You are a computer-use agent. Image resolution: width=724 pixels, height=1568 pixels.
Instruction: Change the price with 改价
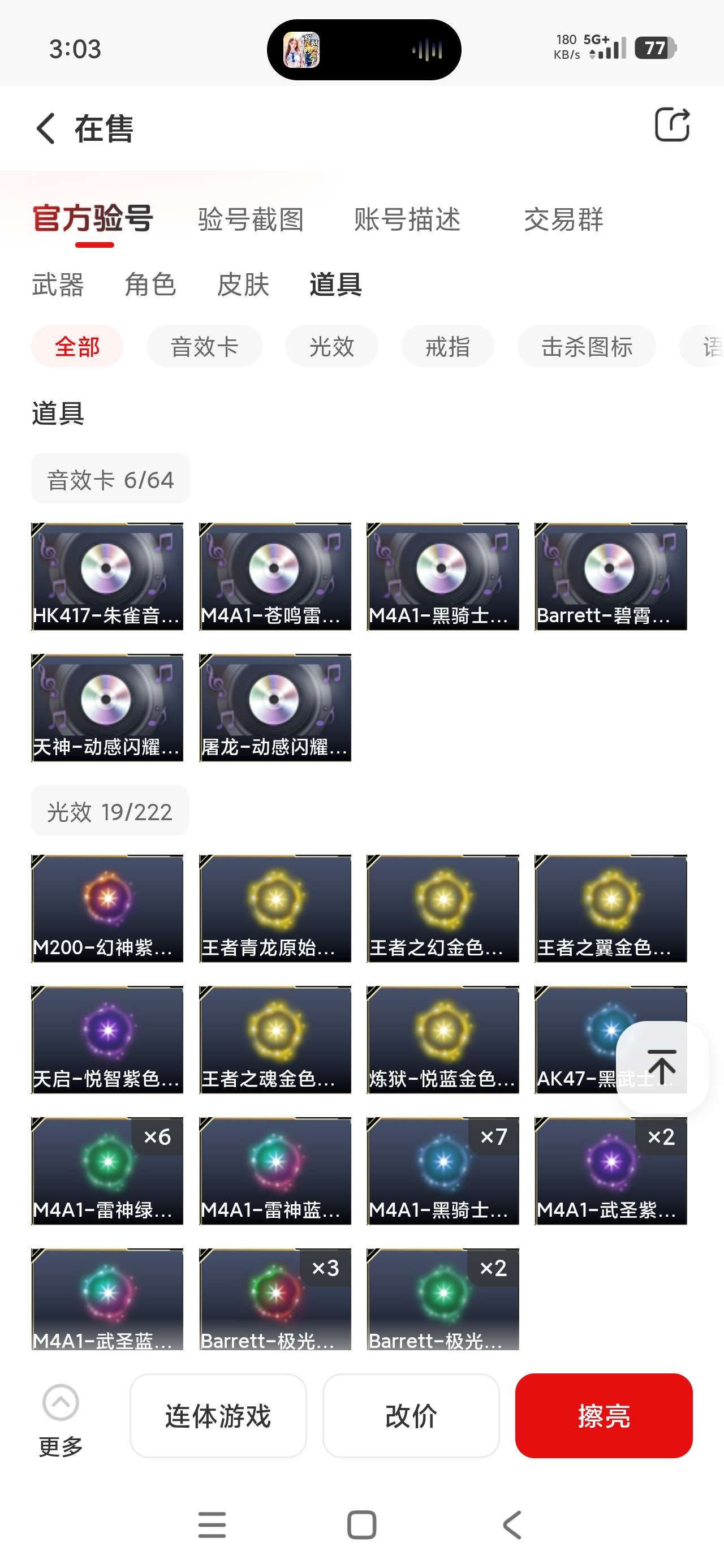(411, 1416)
